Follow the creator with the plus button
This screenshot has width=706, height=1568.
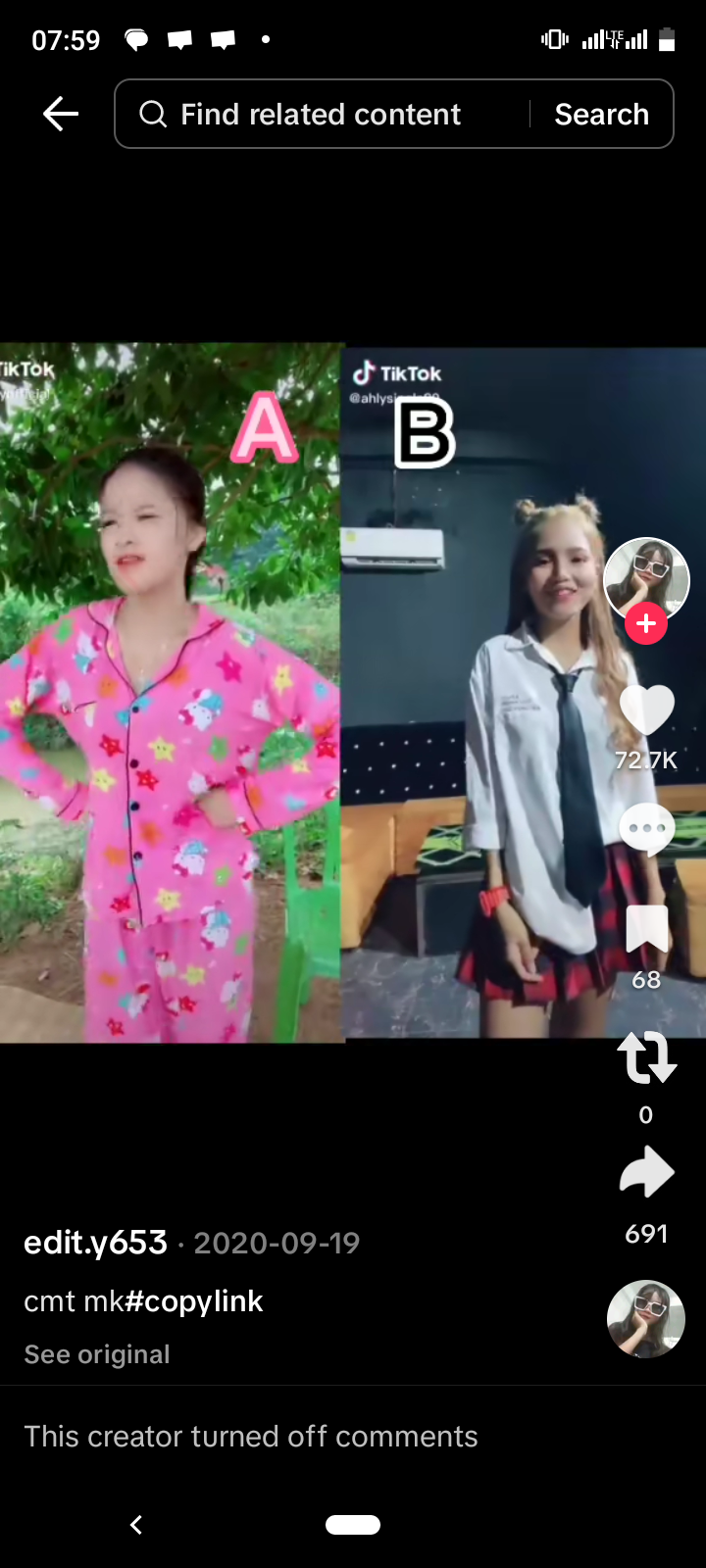click(x=646, y=624)
